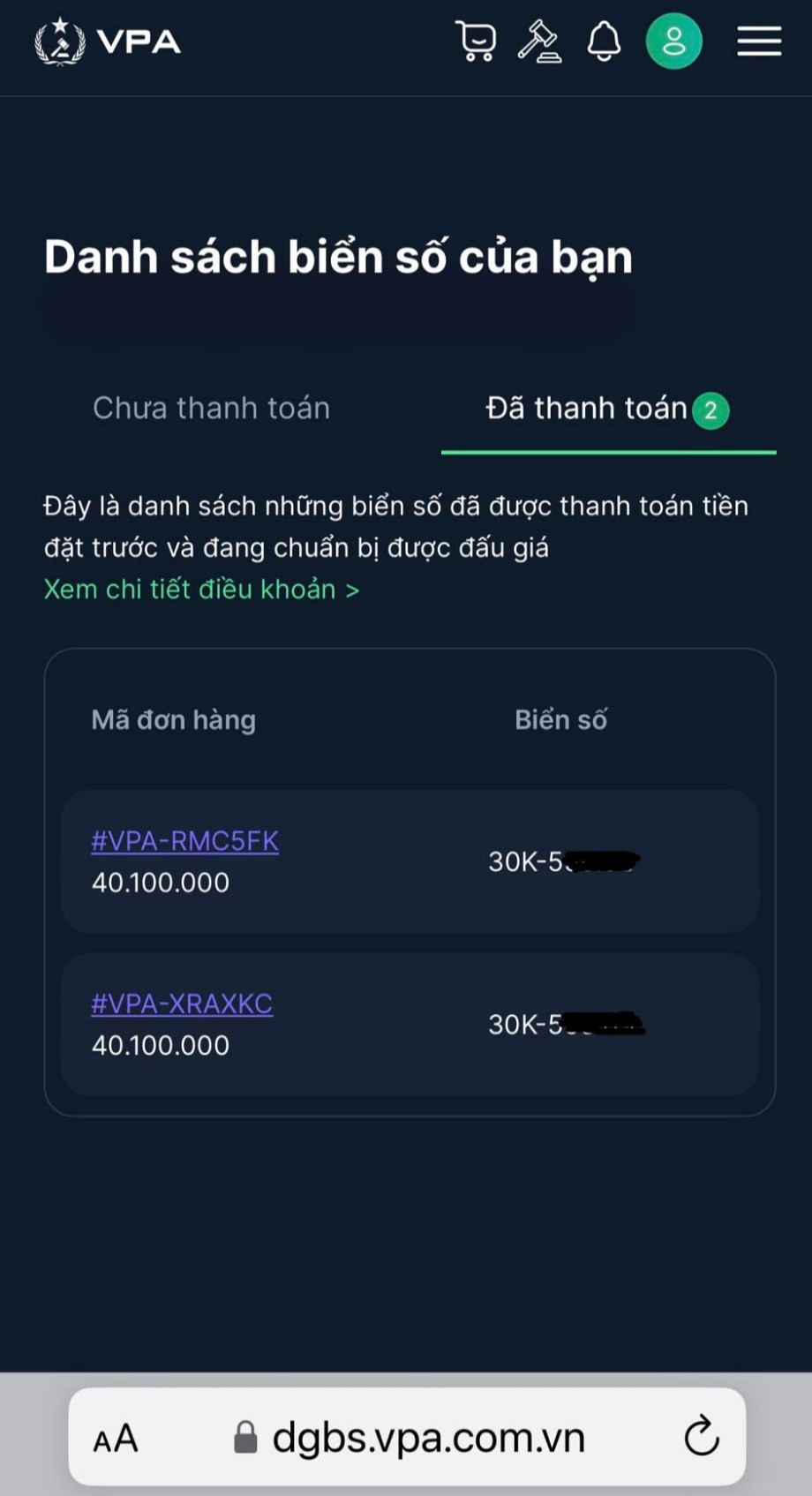Select the Đã thanh toán tab
This screenshot has width=812, height=1496.
coord(587,408)
